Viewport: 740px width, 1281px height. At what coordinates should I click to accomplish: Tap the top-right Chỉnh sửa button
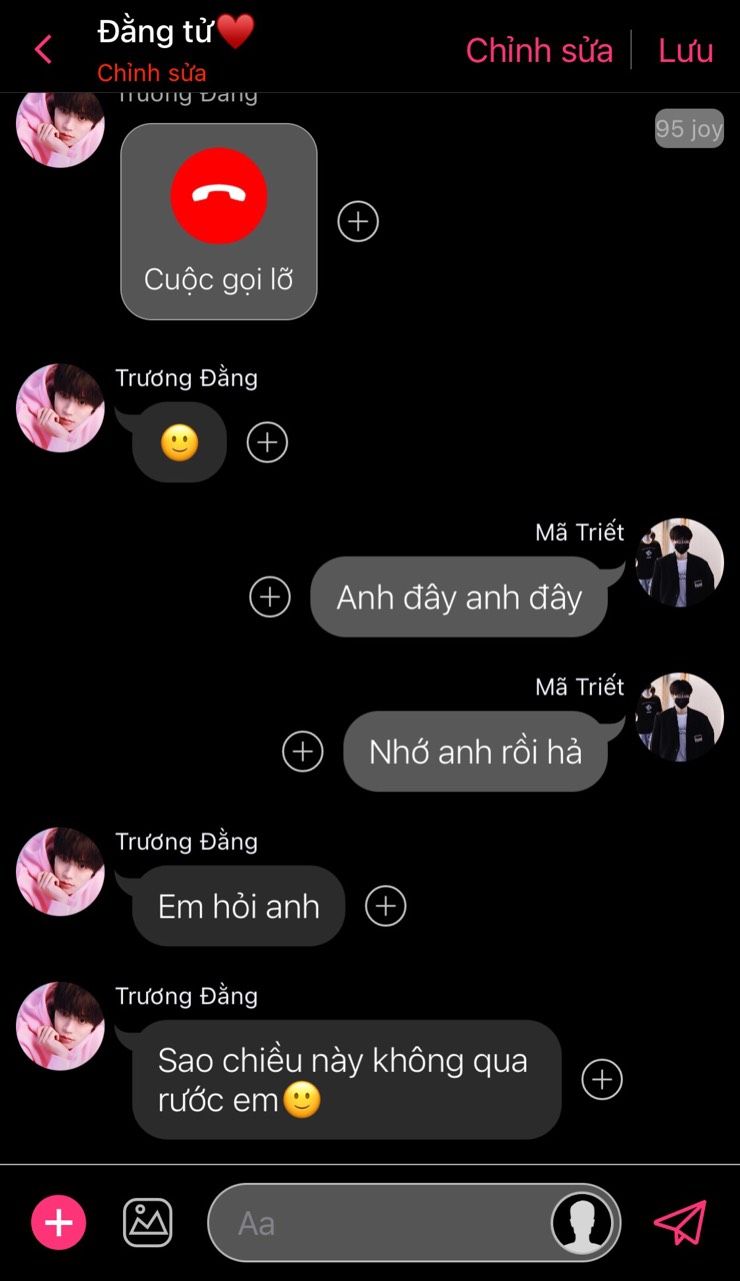[539, 50]
